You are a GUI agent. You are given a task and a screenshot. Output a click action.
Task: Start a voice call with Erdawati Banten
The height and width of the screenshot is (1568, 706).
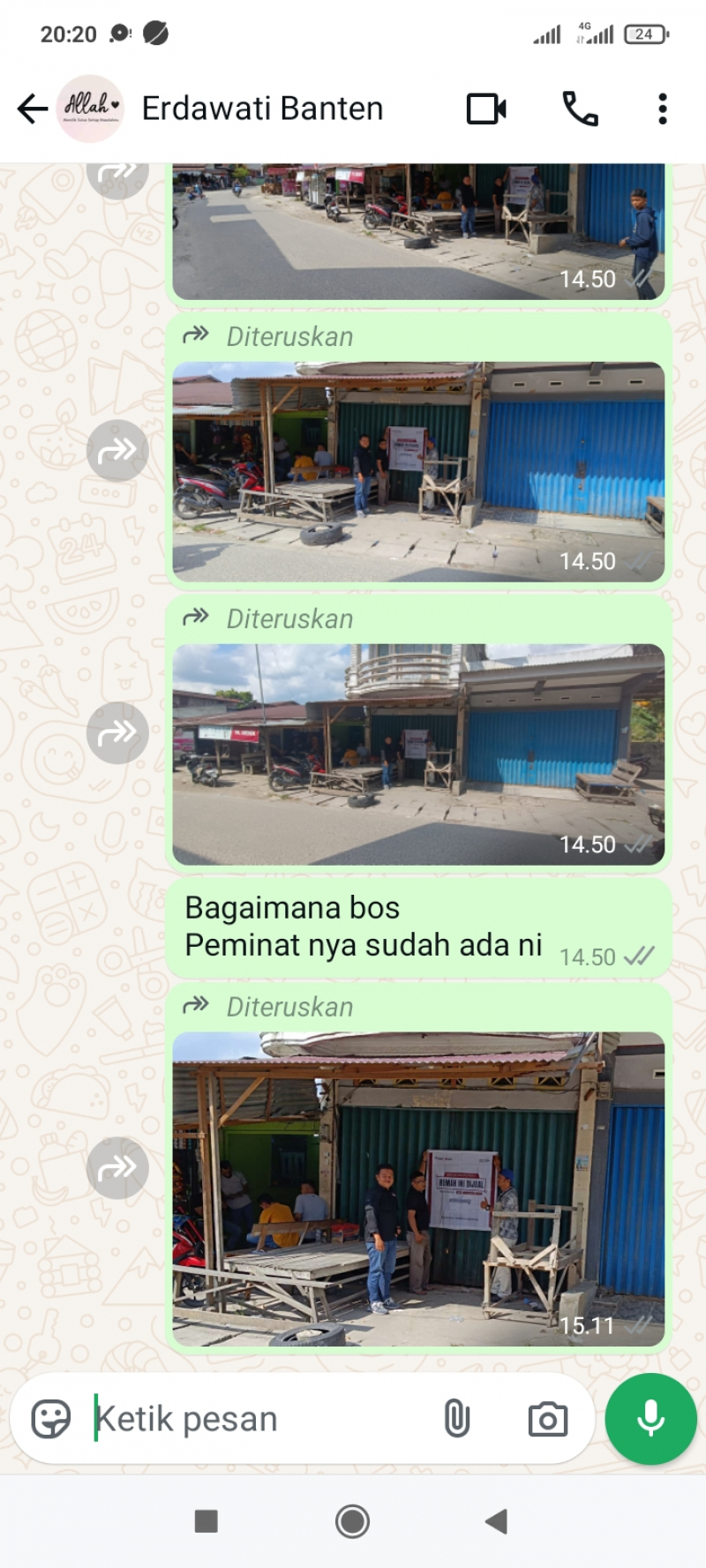click(x=580, y=109)
